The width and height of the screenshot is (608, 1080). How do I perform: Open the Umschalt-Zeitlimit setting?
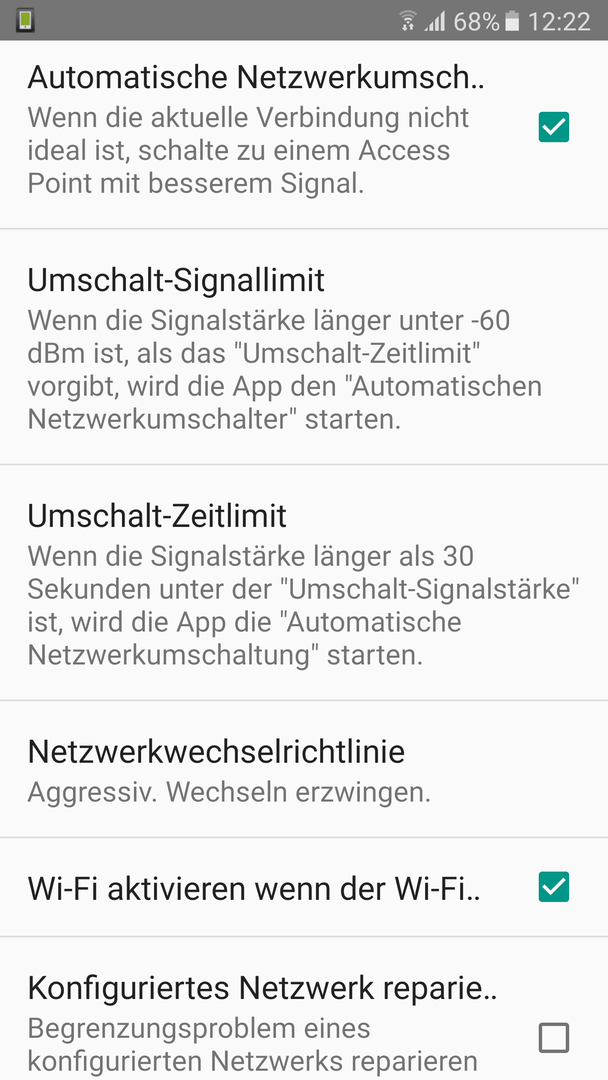click(304, 583)
